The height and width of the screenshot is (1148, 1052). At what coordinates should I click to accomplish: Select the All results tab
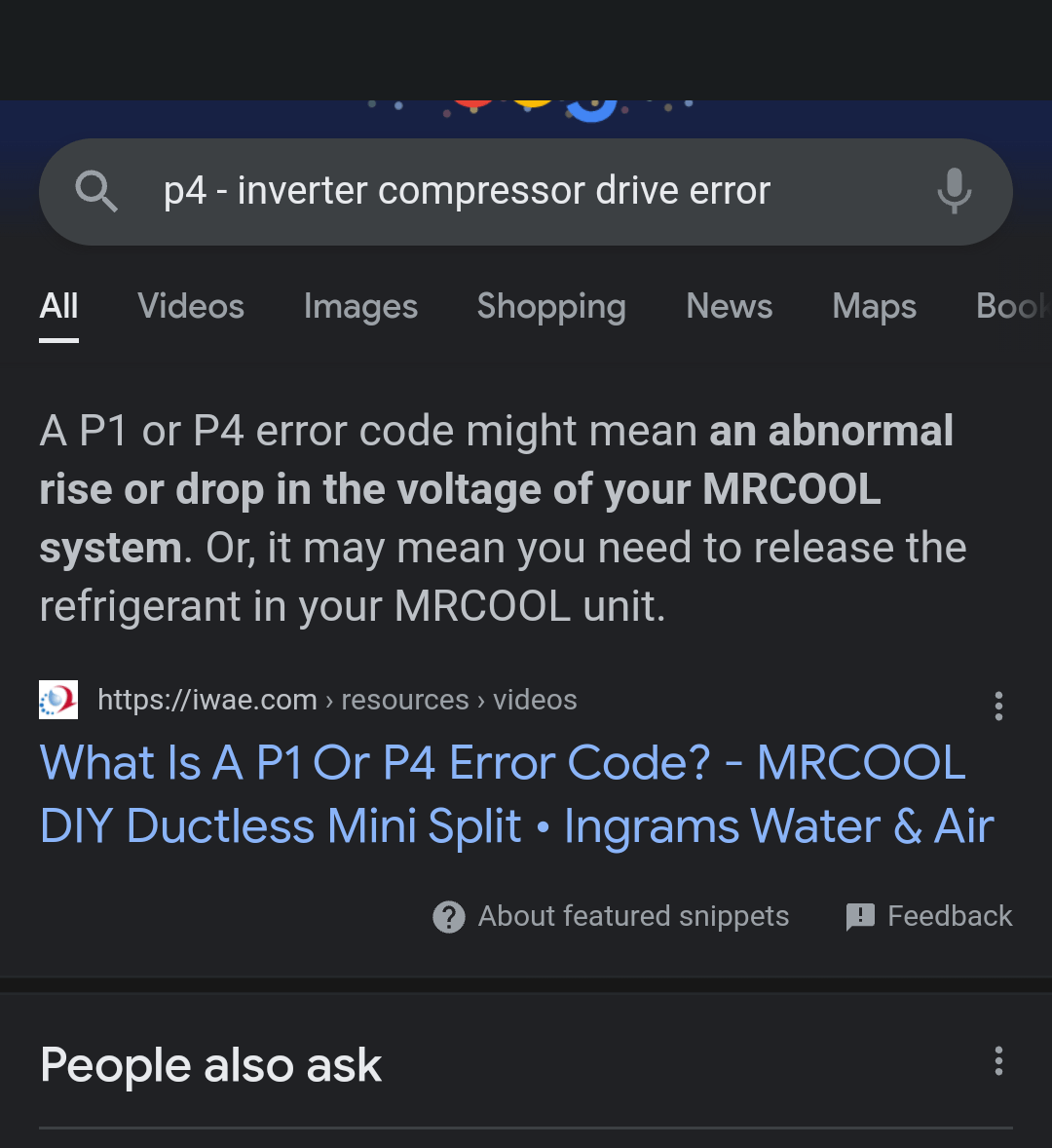[58, 307]
